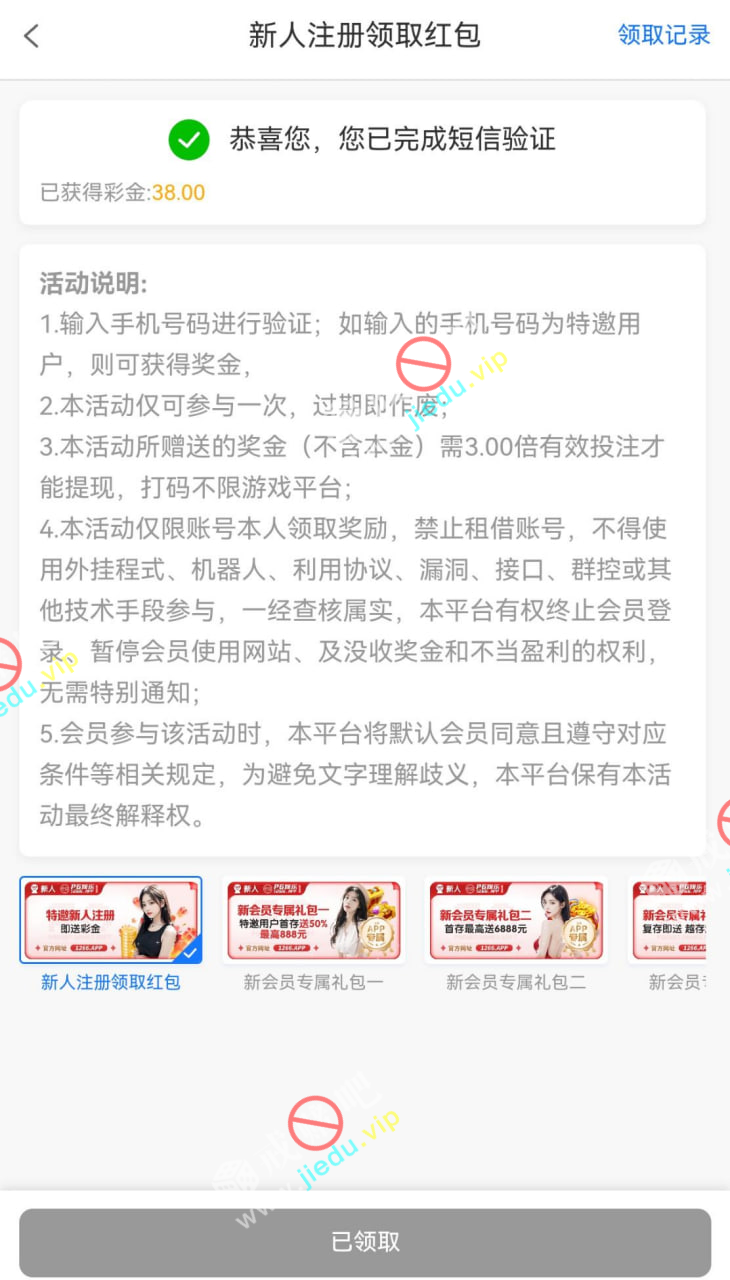The height and width of the screenshot is (1280, 730).
Task: Tap the 已领取 button at the bottom
Action: [x=365, y=1242]
